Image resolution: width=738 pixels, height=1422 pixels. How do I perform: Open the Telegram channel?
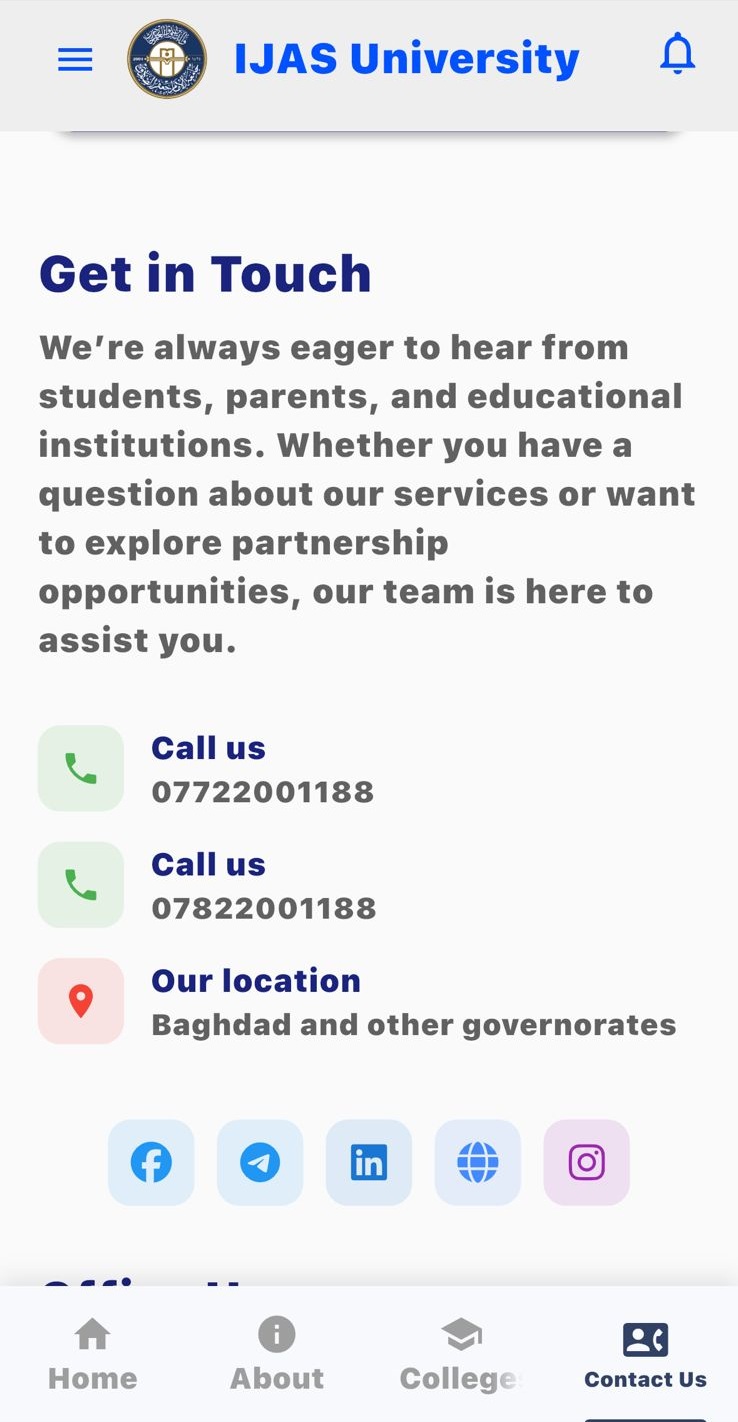tap(260, 1162)
